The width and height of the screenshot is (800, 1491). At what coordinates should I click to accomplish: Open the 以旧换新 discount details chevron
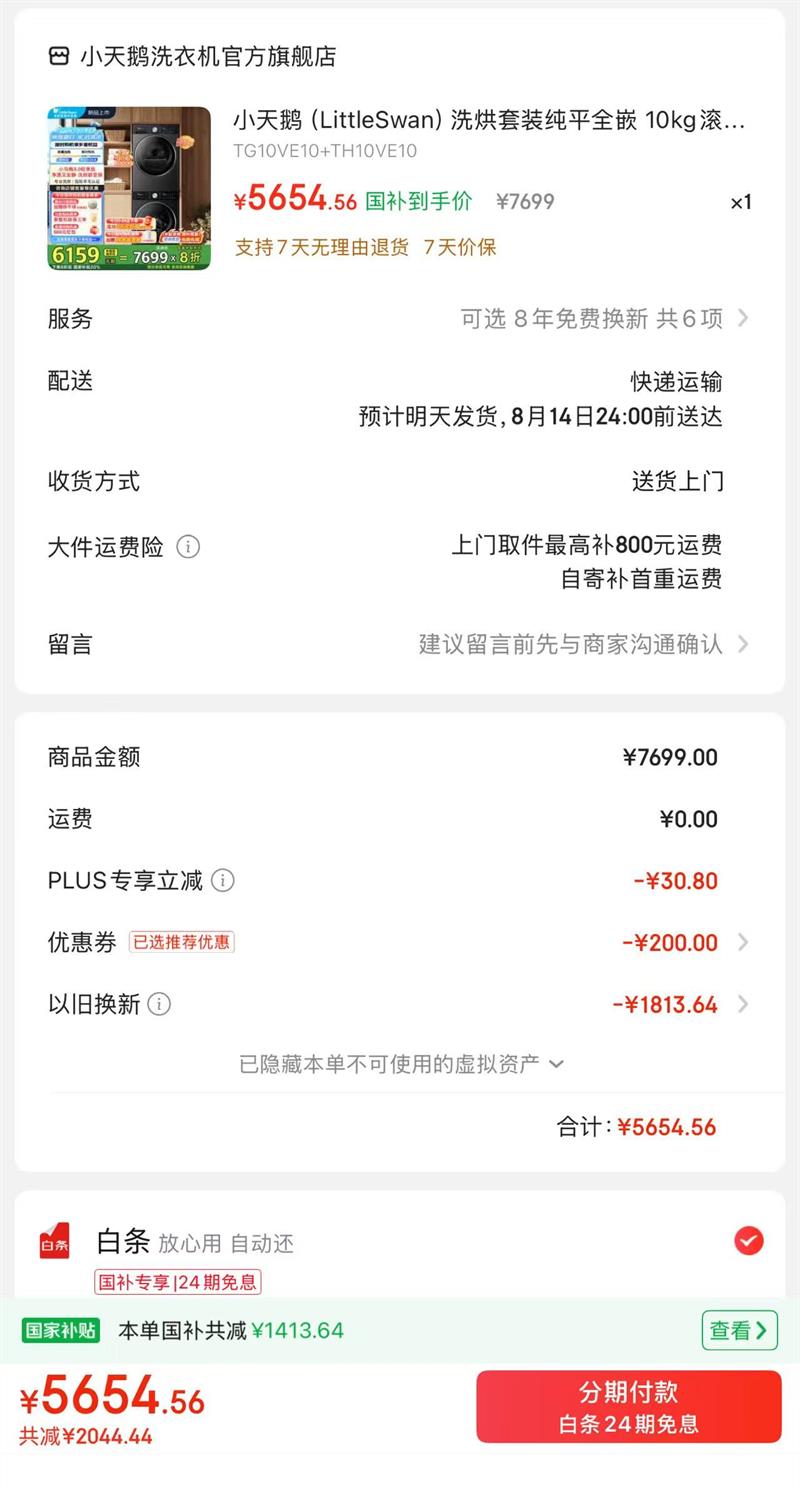[743, 1004]
